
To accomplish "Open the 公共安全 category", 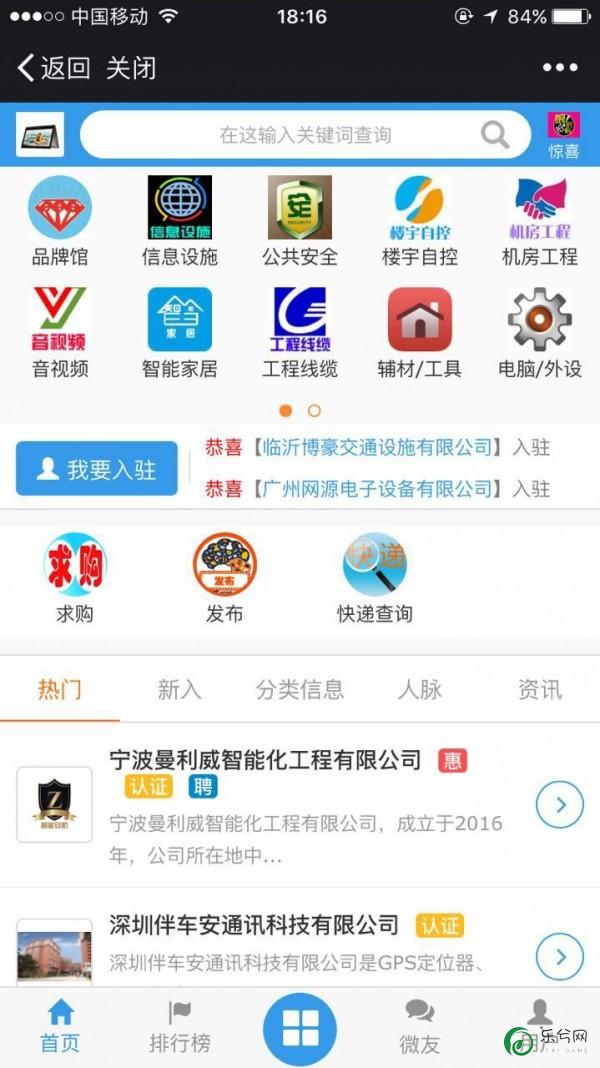I will coord(300,220).
